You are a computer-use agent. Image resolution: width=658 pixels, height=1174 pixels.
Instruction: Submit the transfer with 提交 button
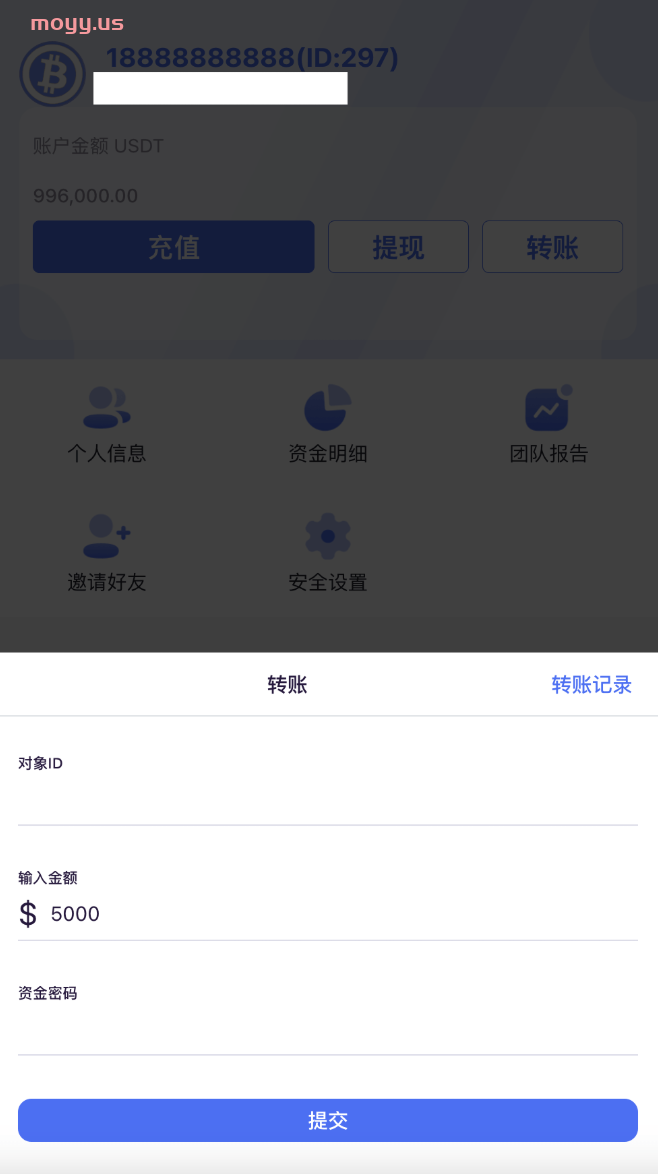pos(328,1120)
